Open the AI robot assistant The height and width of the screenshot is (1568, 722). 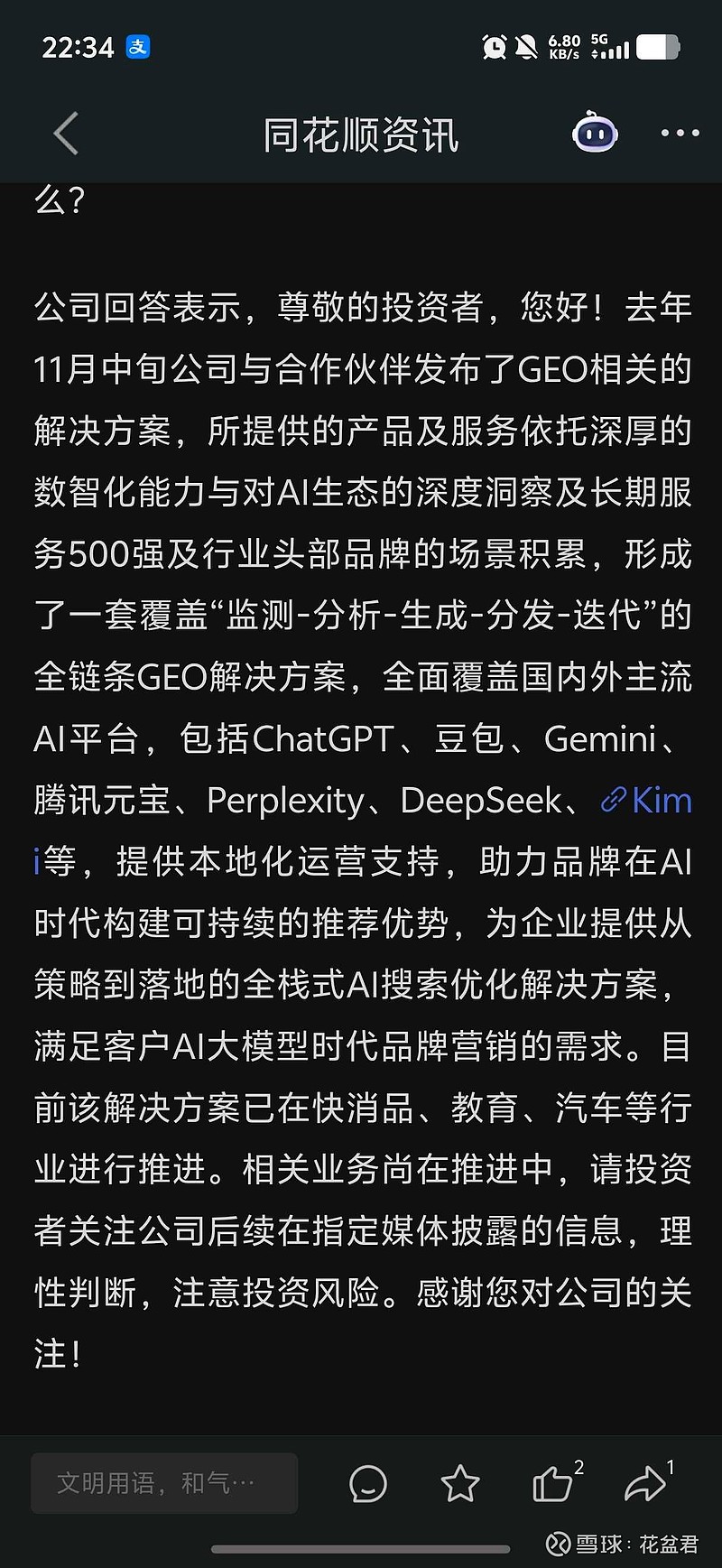(594, 133)
